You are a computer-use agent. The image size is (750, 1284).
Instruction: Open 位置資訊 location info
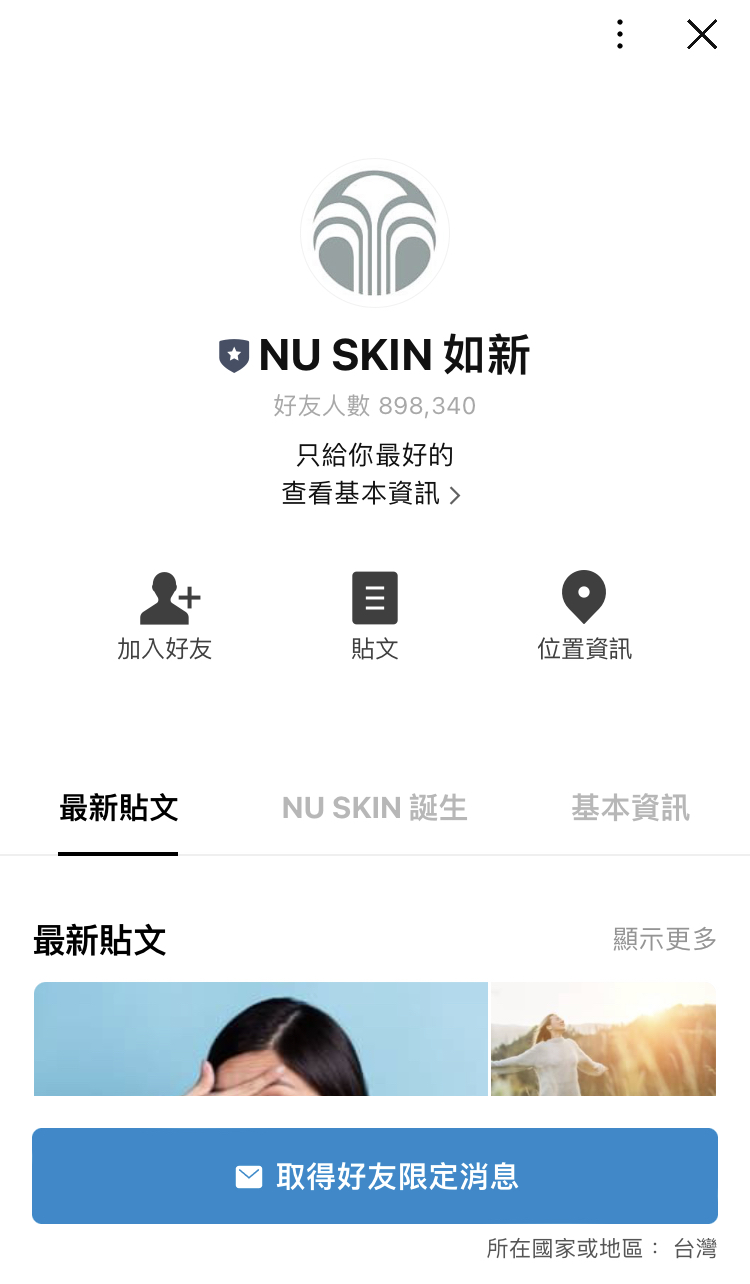pos(584,616)
